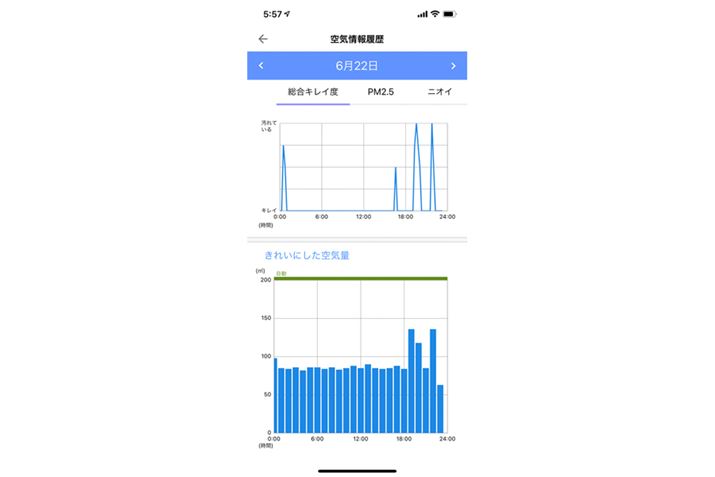
Task: Select the 総合キレイ度 tab
Action: point(312,91)
